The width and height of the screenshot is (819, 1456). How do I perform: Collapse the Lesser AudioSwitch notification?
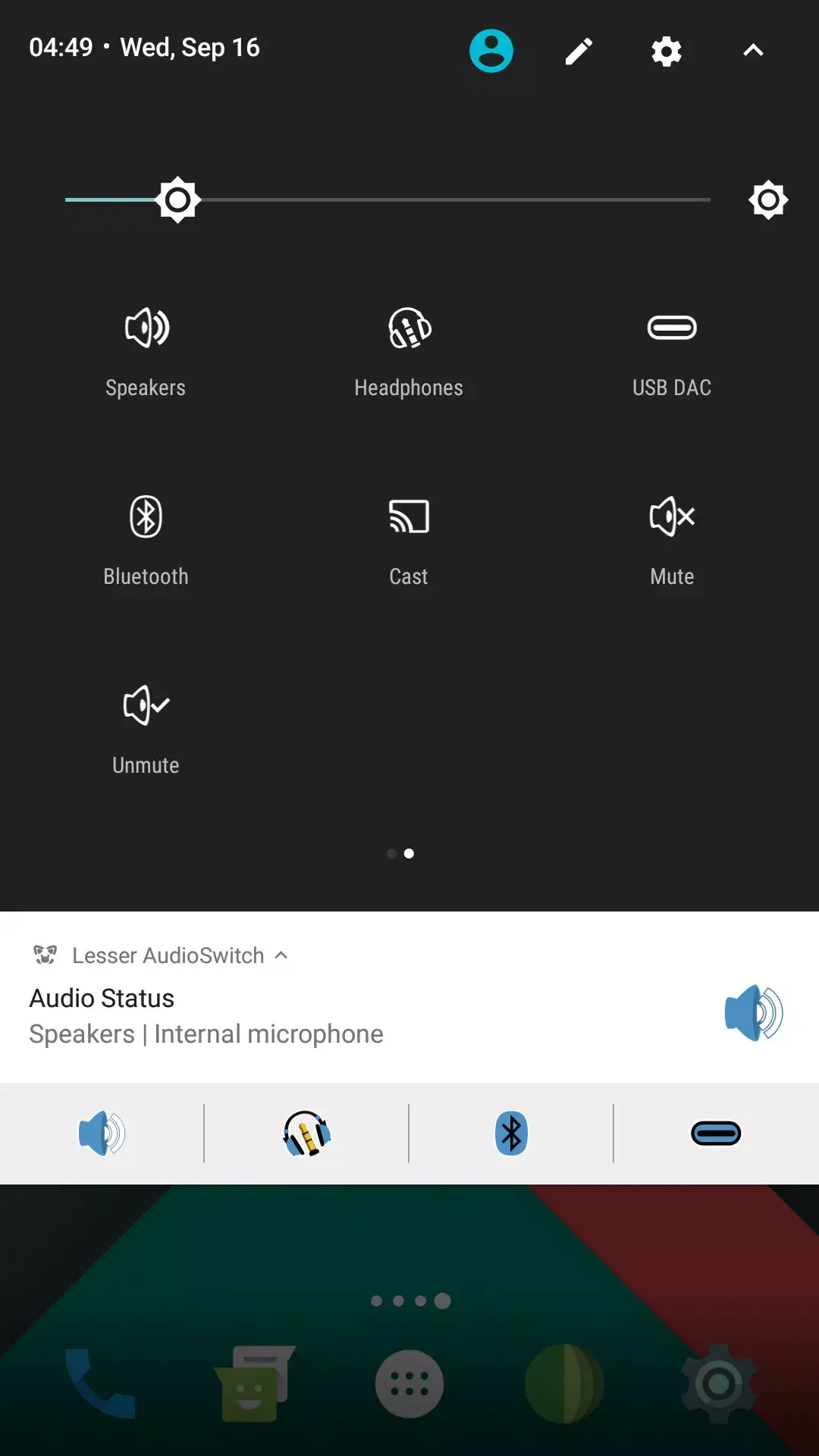click(281, 955)
